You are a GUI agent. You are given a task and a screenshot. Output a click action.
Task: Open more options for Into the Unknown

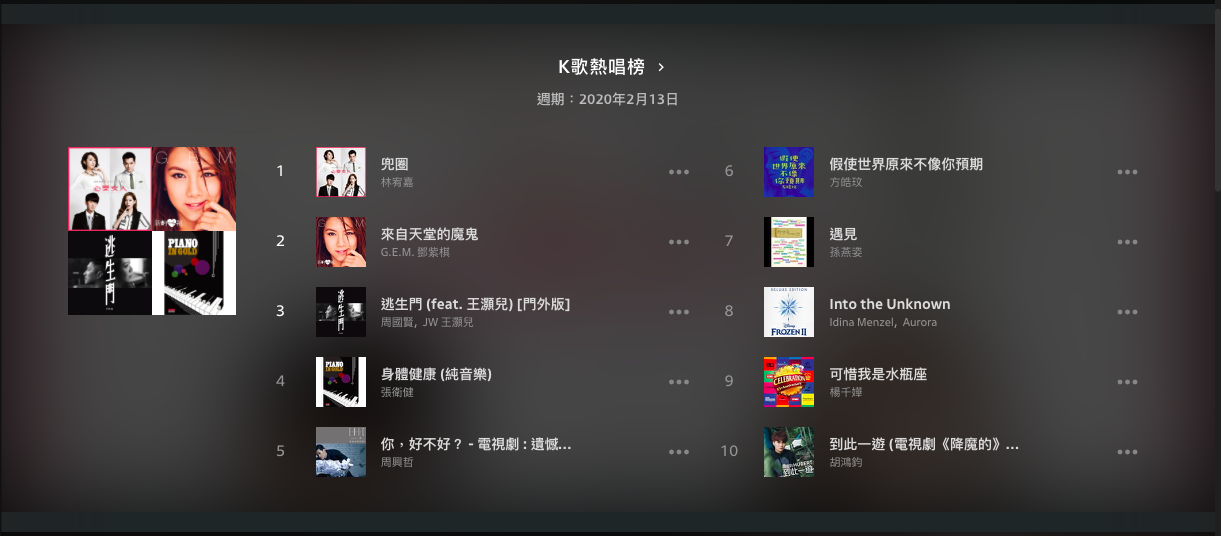pyautogui.click(x=1127, y=312)
